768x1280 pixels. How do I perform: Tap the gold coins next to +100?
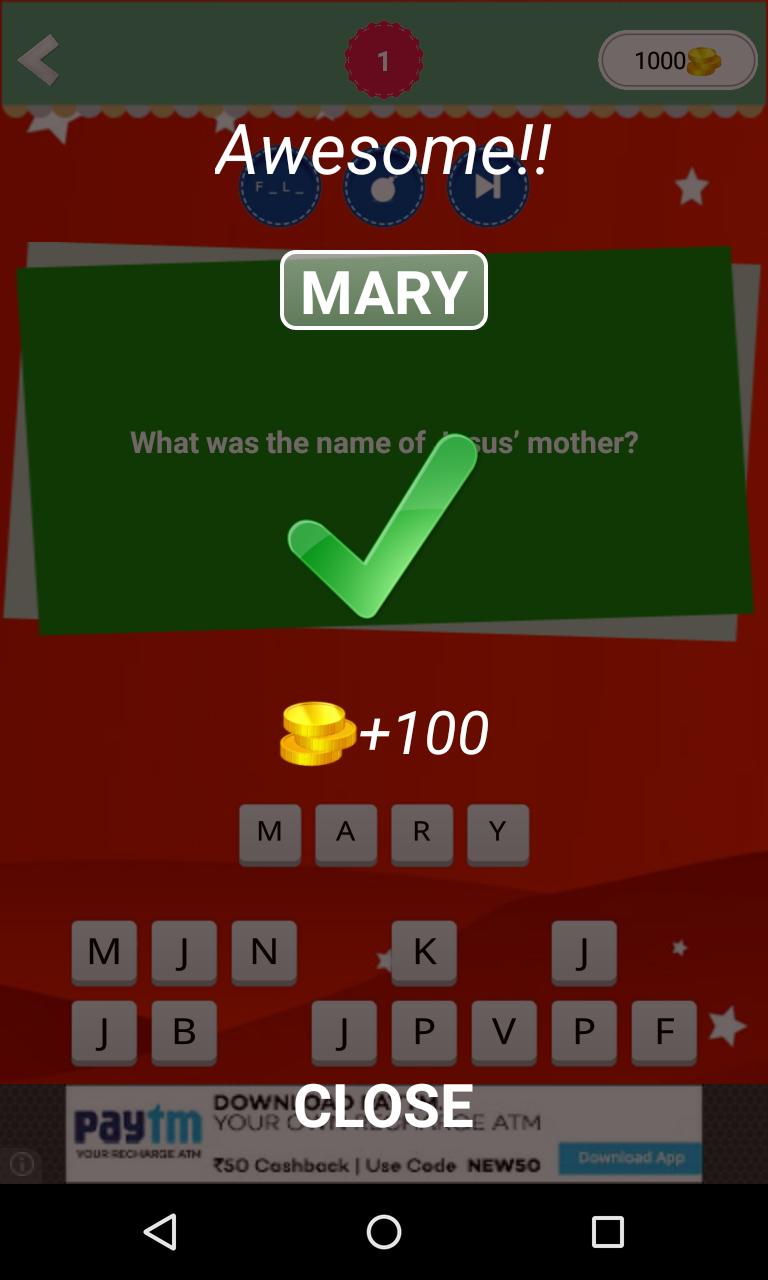pos(313,733)
